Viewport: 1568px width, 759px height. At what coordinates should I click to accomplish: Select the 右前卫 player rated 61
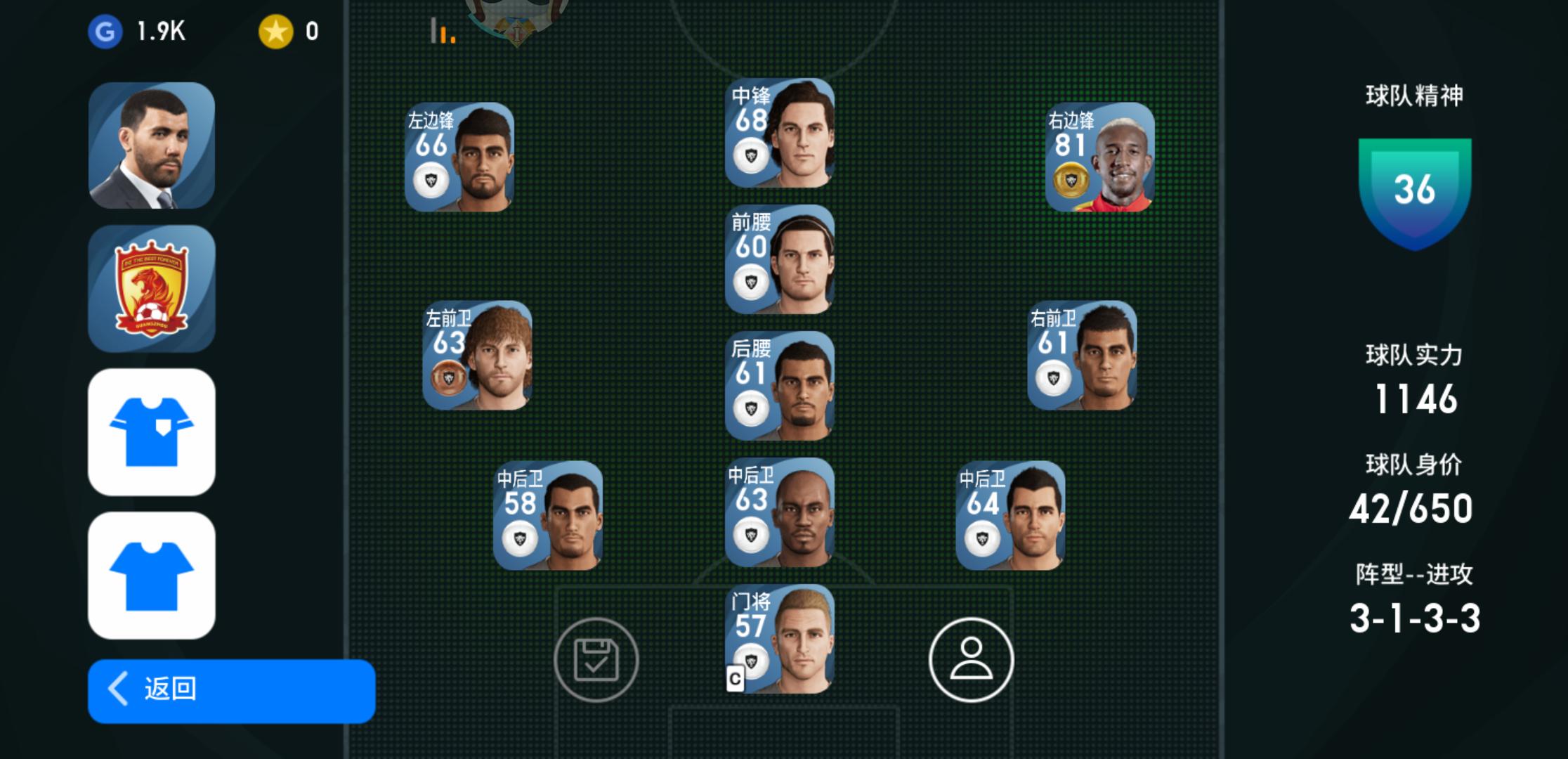[x=1082, y=356]
